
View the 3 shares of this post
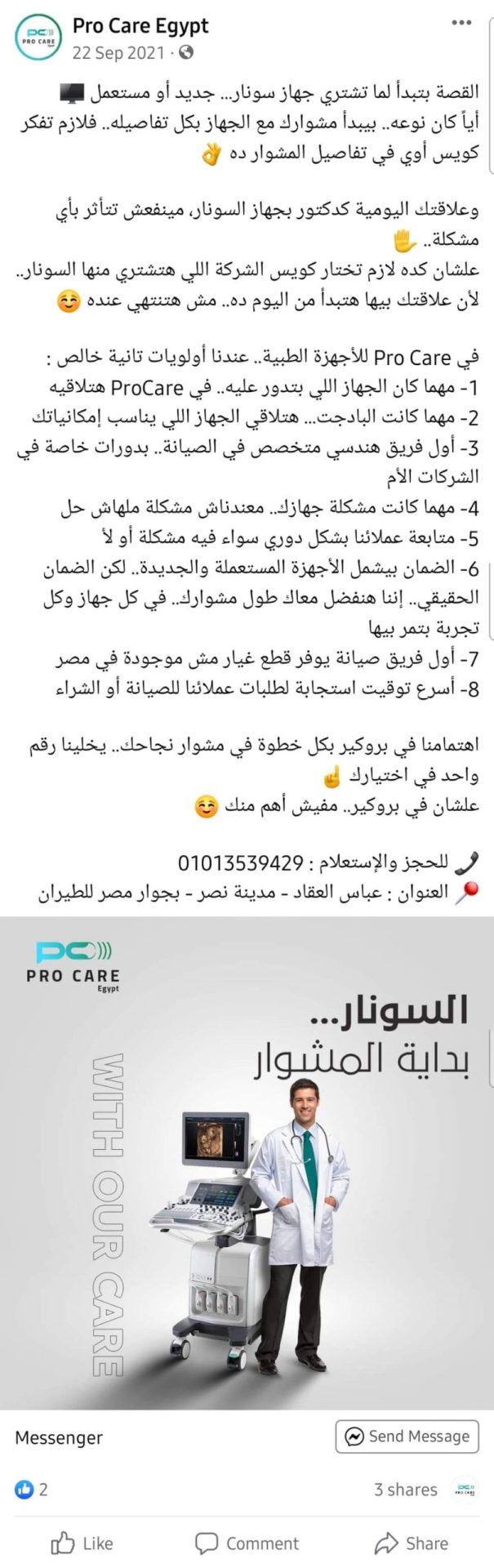405,1489
